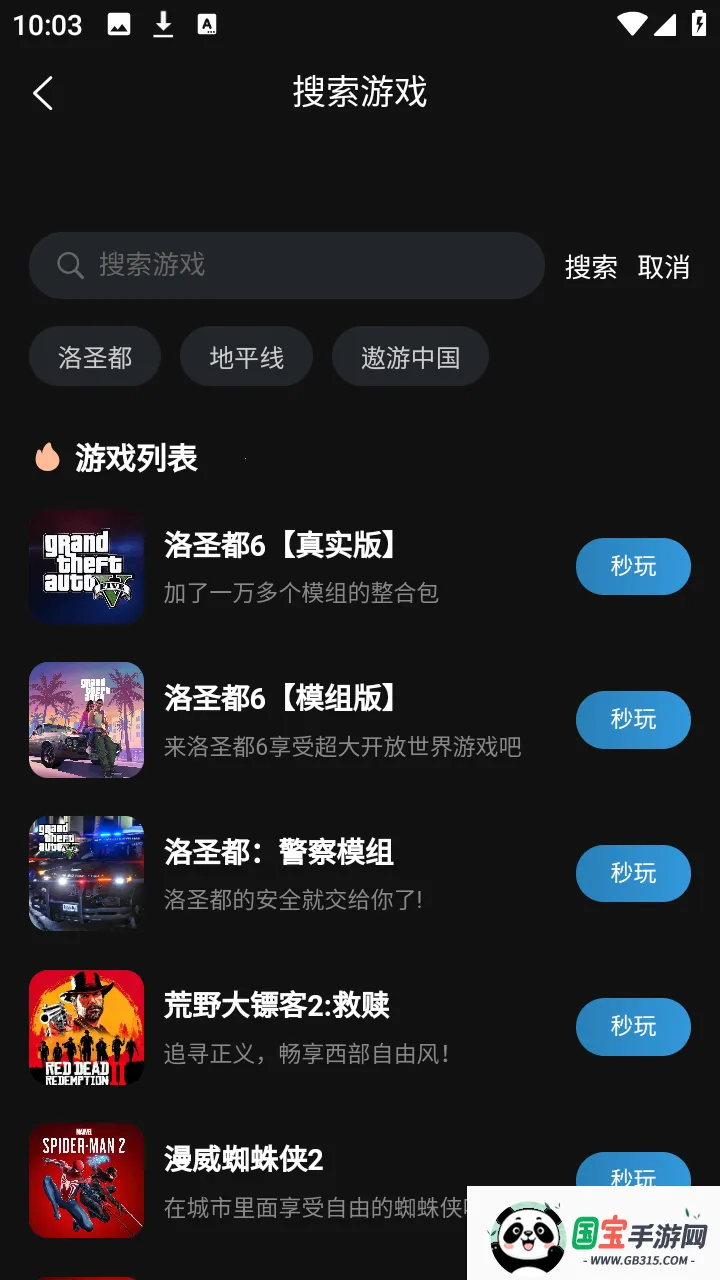Tap the magnifier icon in search bar
The height and width of the screenshot is (1280, 720).
[69, 265]
